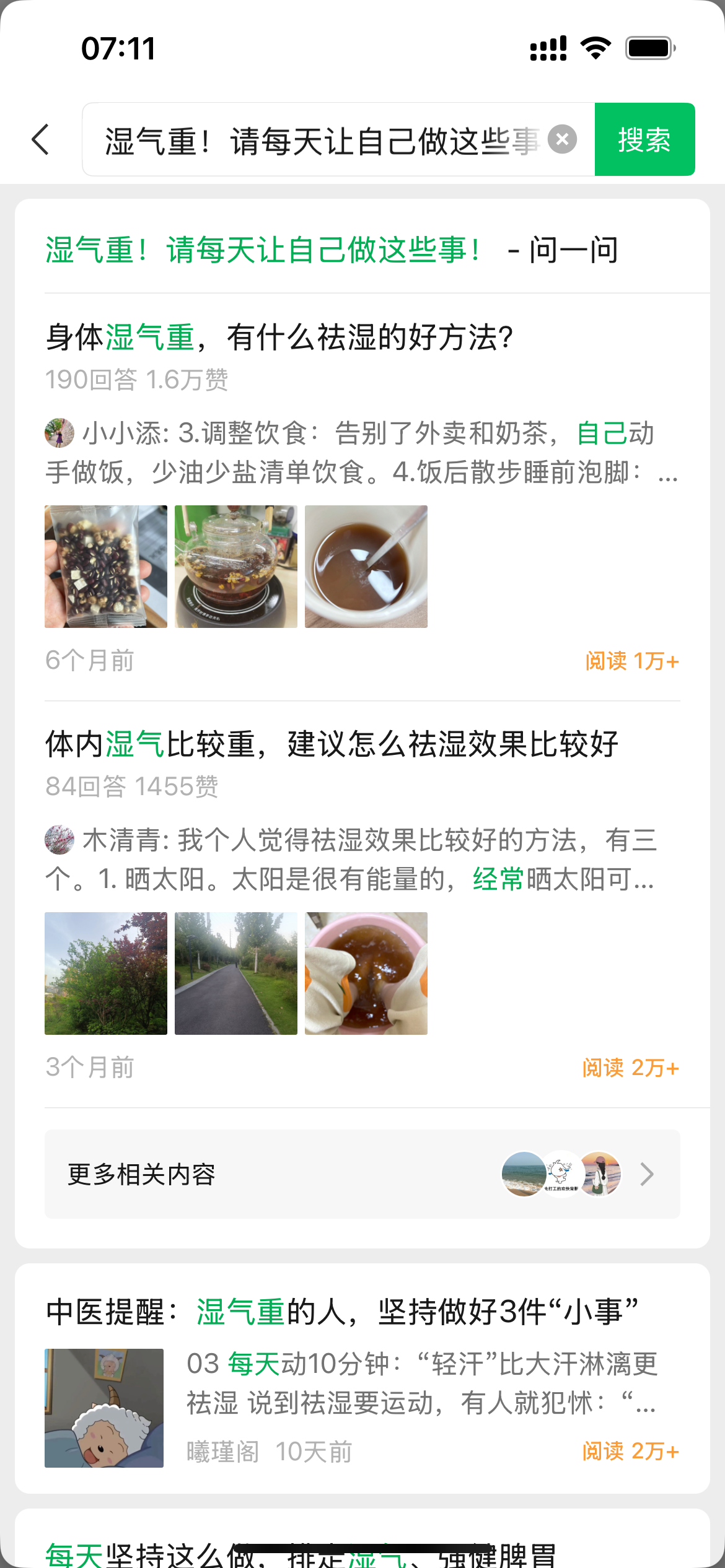Tap the search field with the 湿气重 query
Screen dimensions: 725x1568
tap(322, 141)
